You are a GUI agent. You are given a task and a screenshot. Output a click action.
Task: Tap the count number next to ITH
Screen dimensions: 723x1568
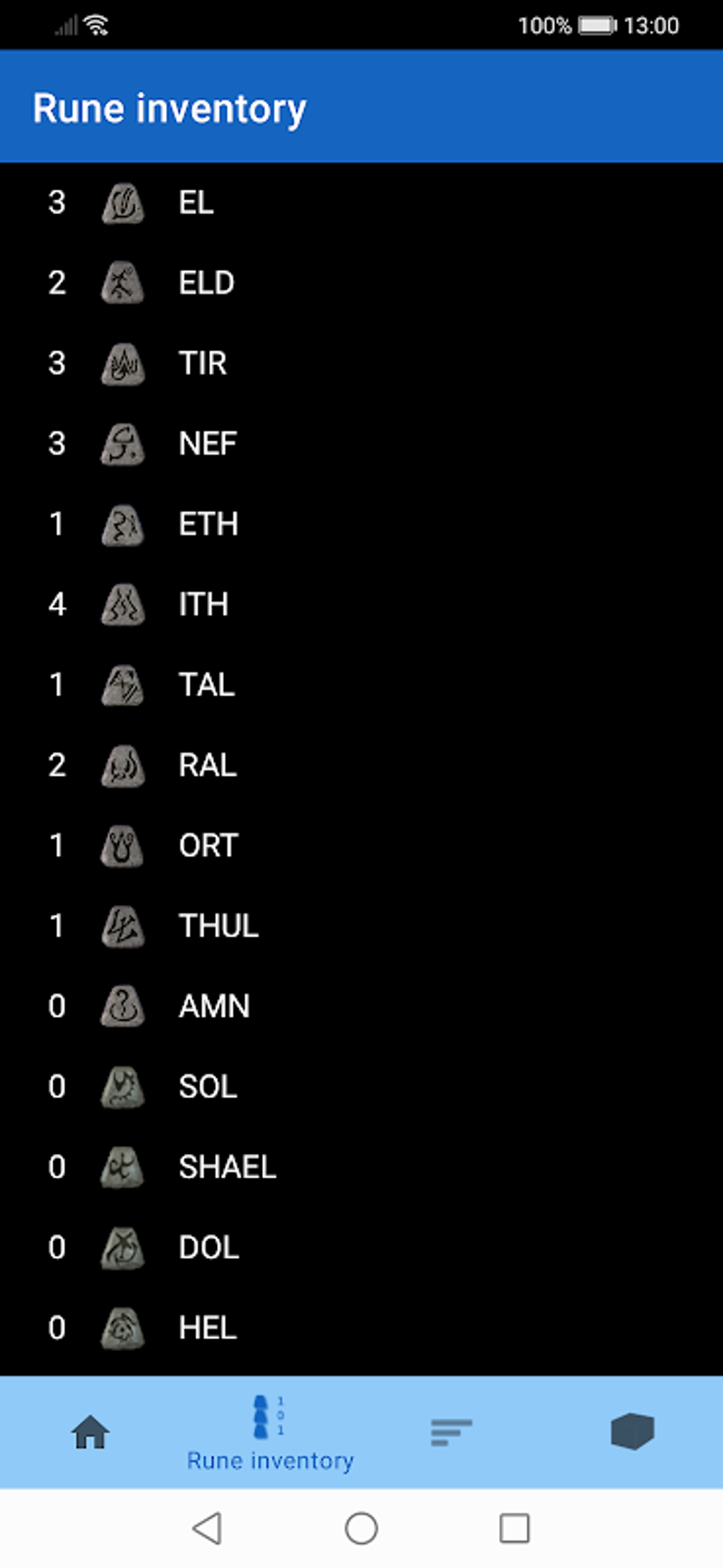click(58, 605)
